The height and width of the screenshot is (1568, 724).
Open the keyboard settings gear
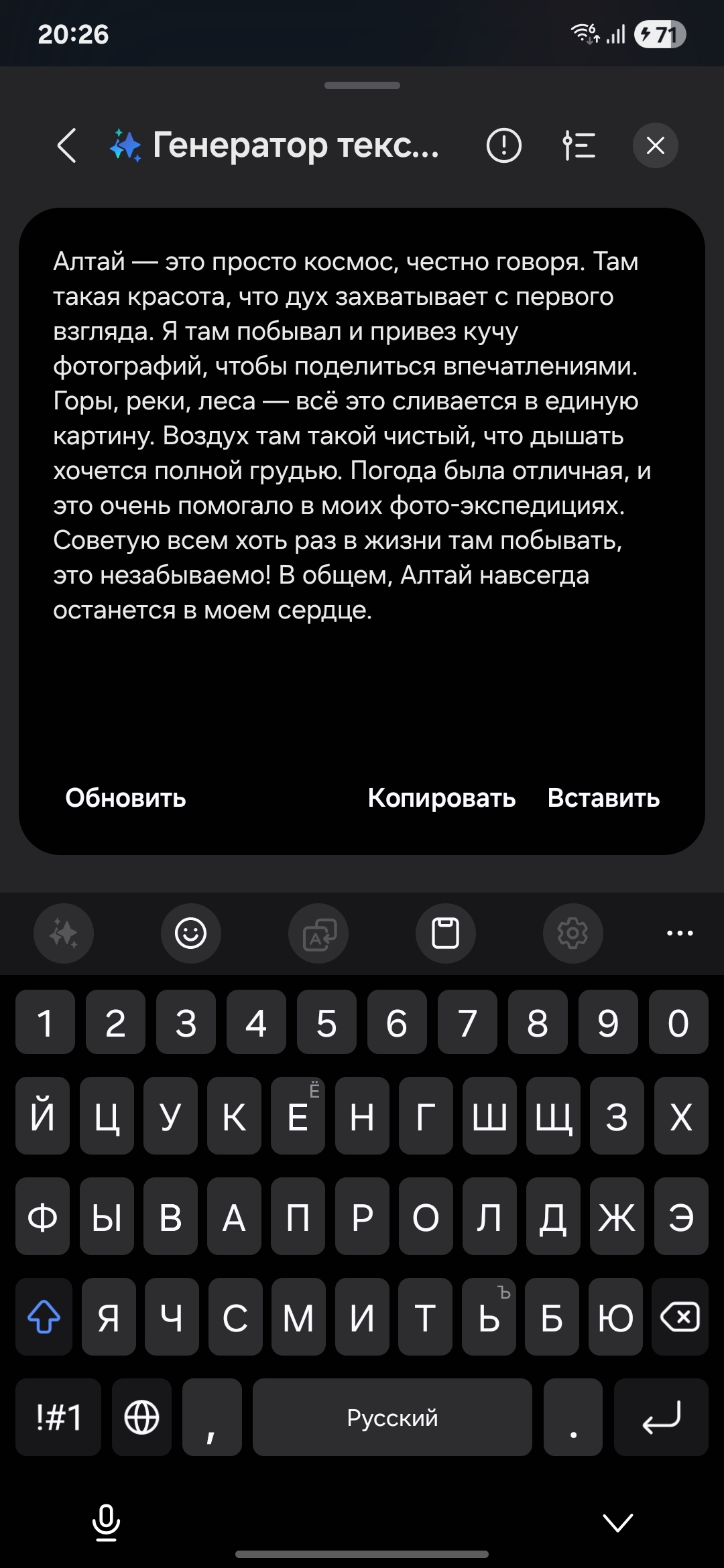[572, 933]
